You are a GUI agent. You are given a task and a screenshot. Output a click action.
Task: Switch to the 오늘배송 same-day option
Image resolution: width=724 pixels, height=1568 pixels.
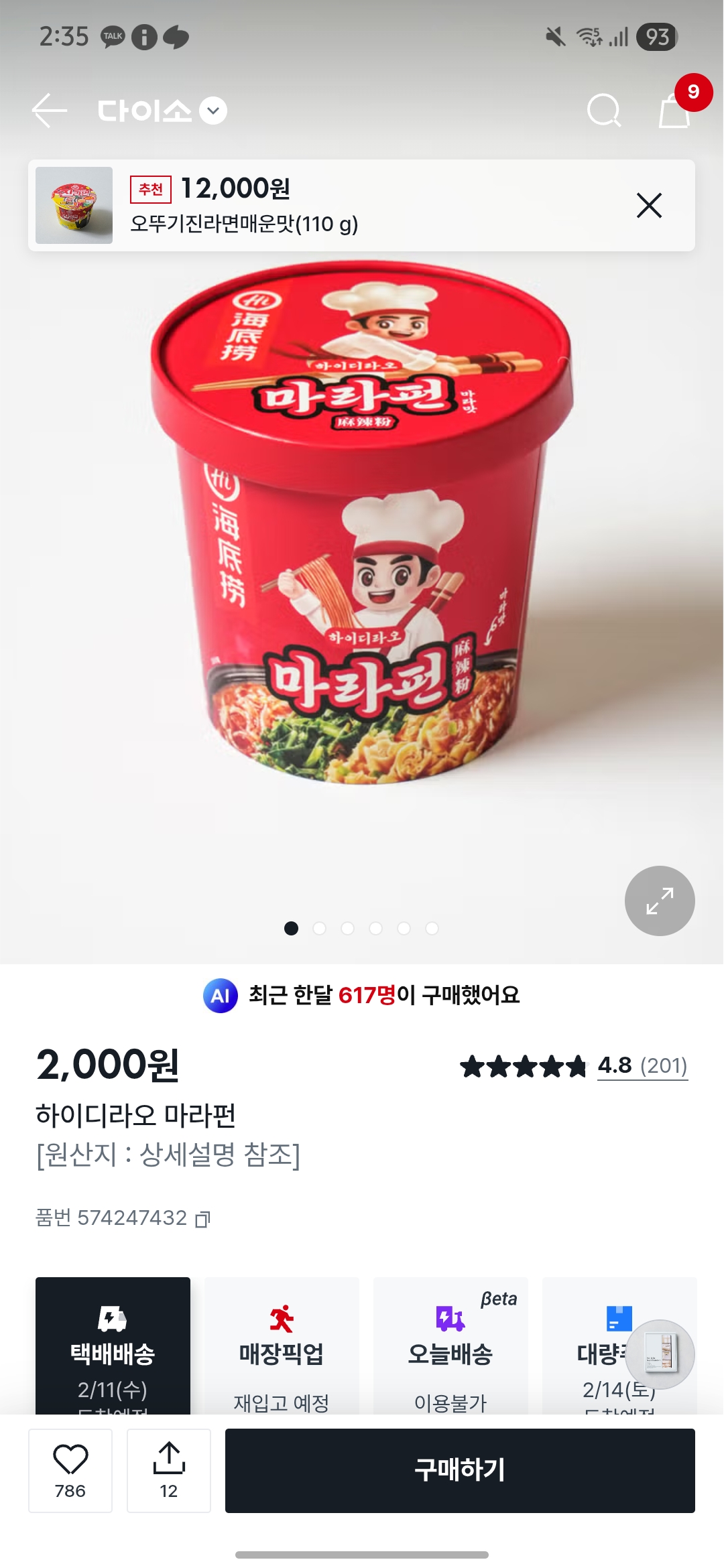[x=450, y=1347]
